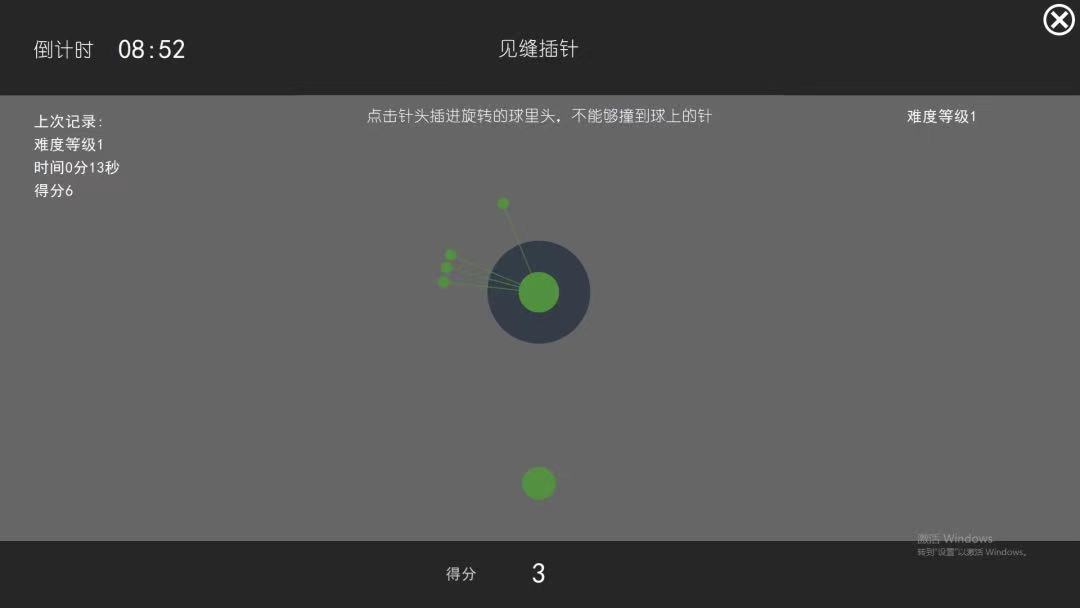Tap the green needle head to shoot it
1080x608 pixels.
[539, 483]
